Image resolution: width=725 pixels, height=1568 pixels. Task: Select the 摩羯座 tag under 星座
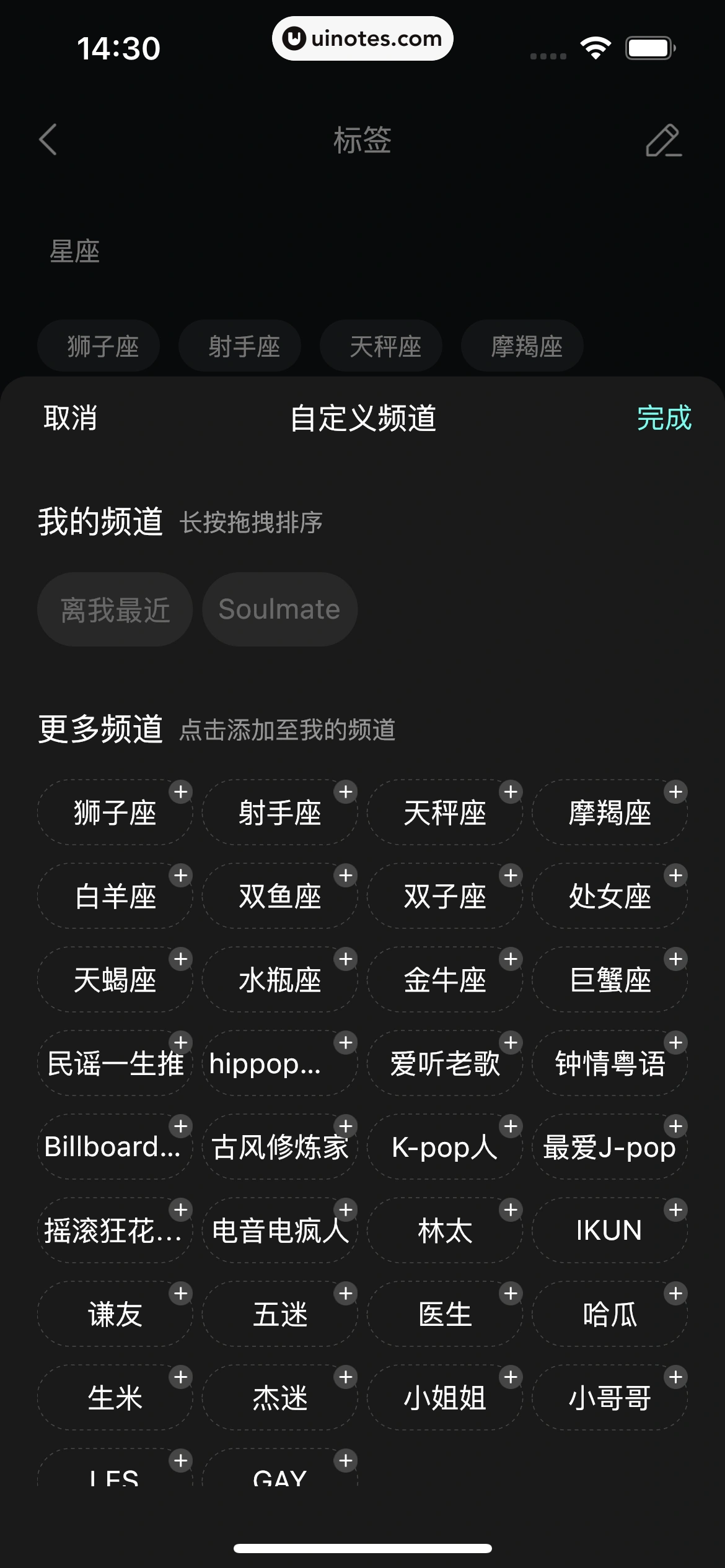(x=522, y=346)
